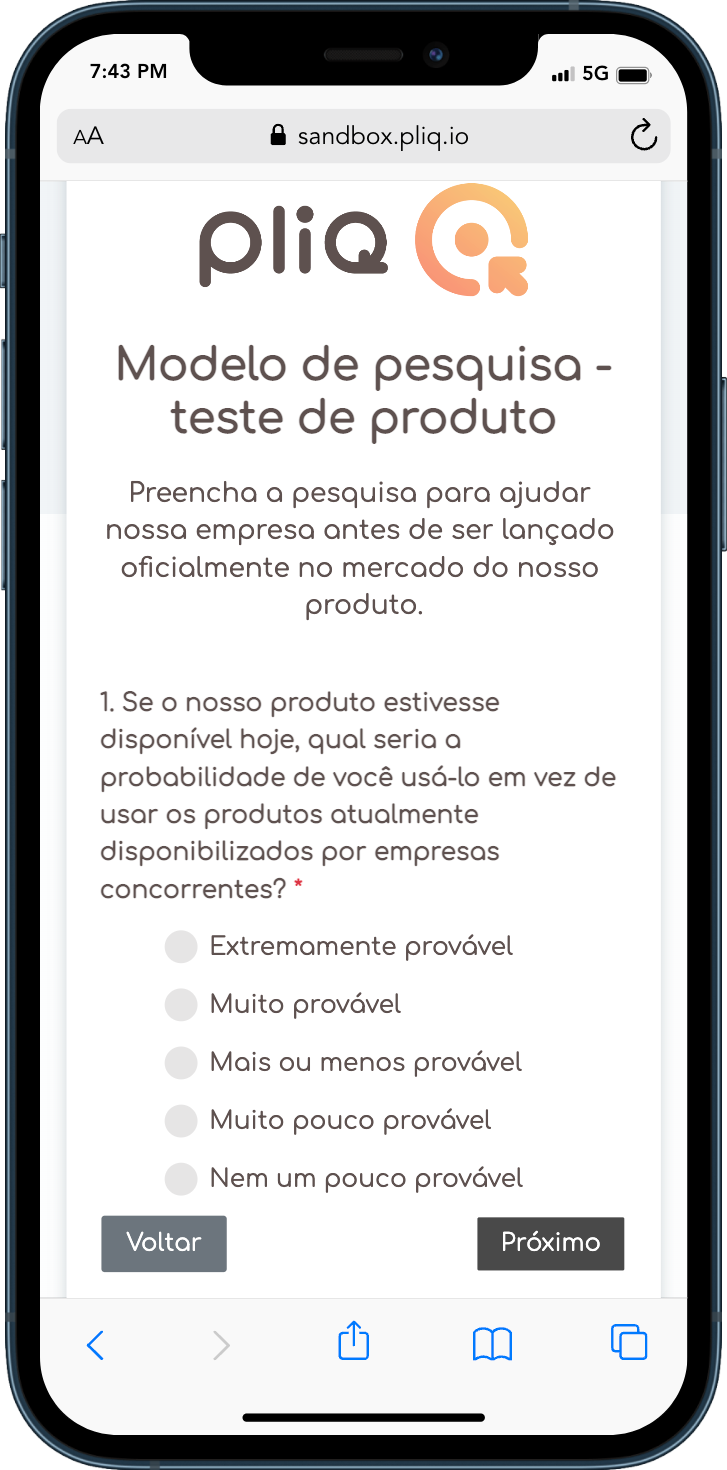Go back in browser history
727x1470 pixels.
pos(95,1345)
